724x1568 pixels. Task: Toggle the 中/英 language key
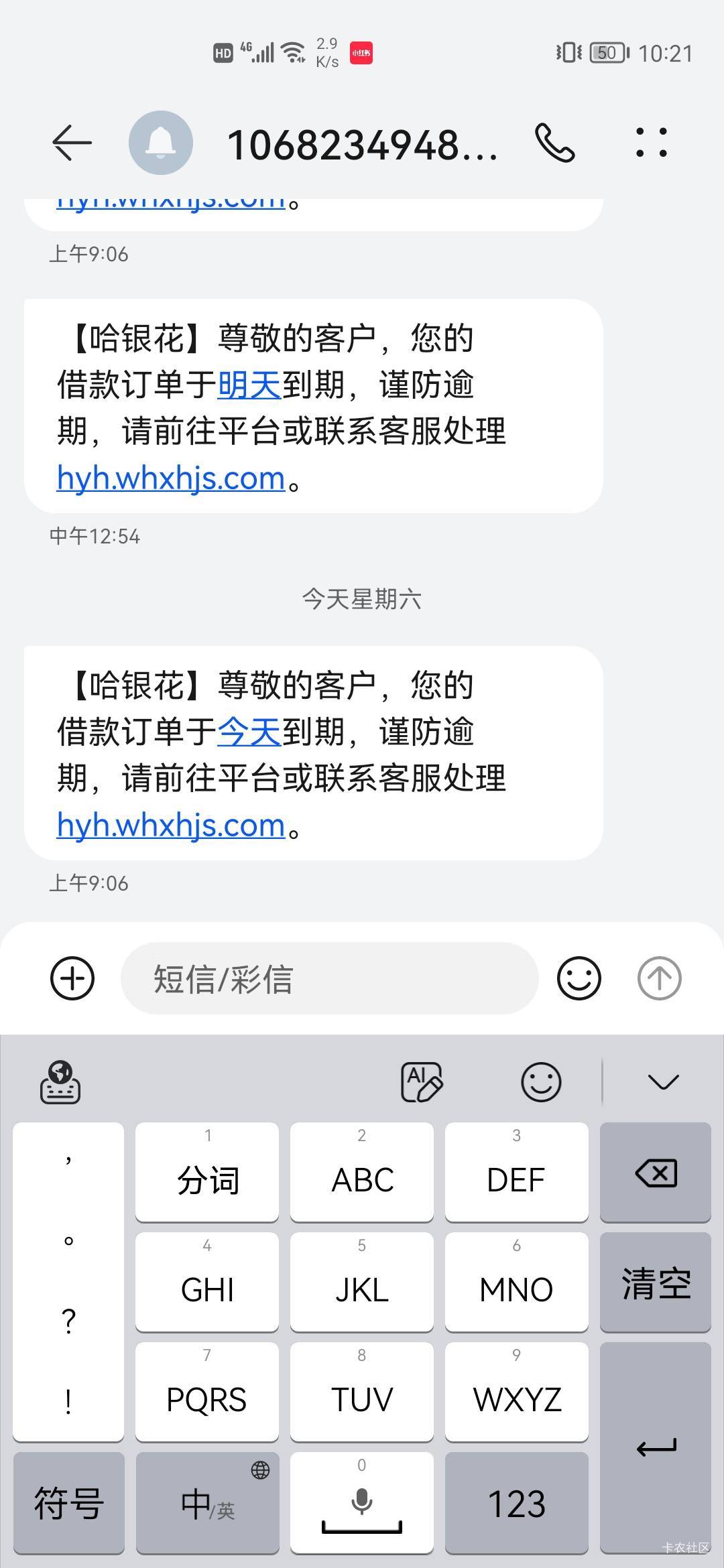click(207, 1503)
